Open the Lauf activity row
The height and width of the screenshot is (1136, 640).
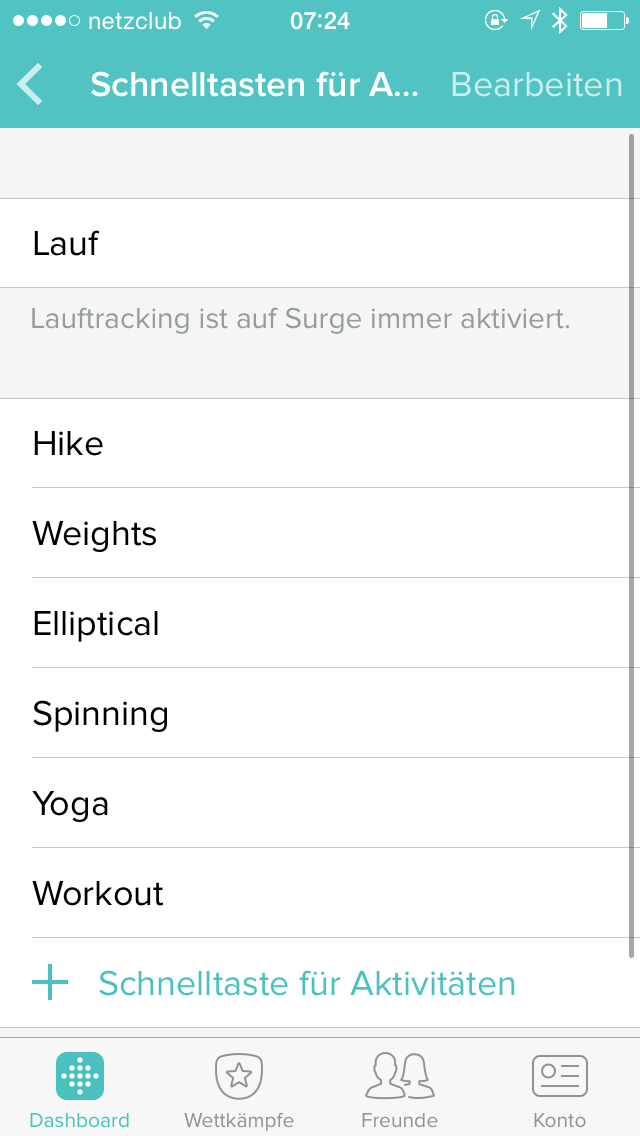[320, 243]
